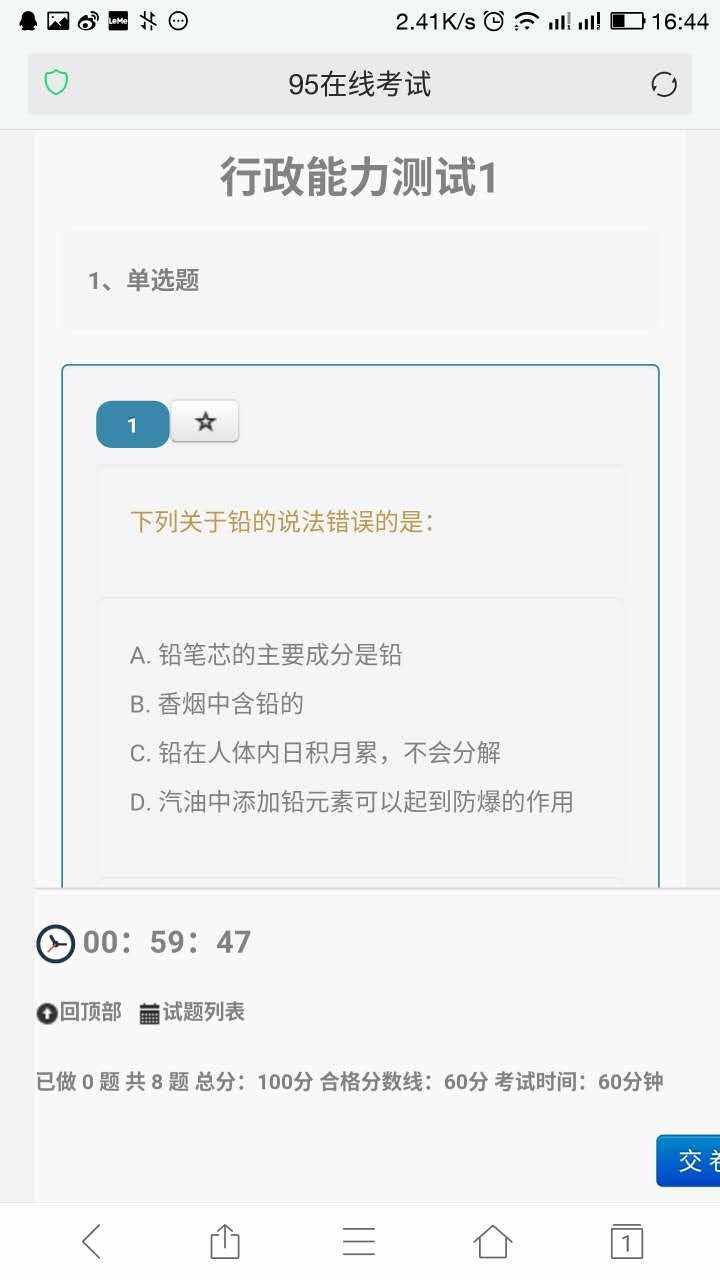720x1280 pixels.
Task: Tap the upward arrow icon beside 回顶部
Action: click(x=45, y=1012)
